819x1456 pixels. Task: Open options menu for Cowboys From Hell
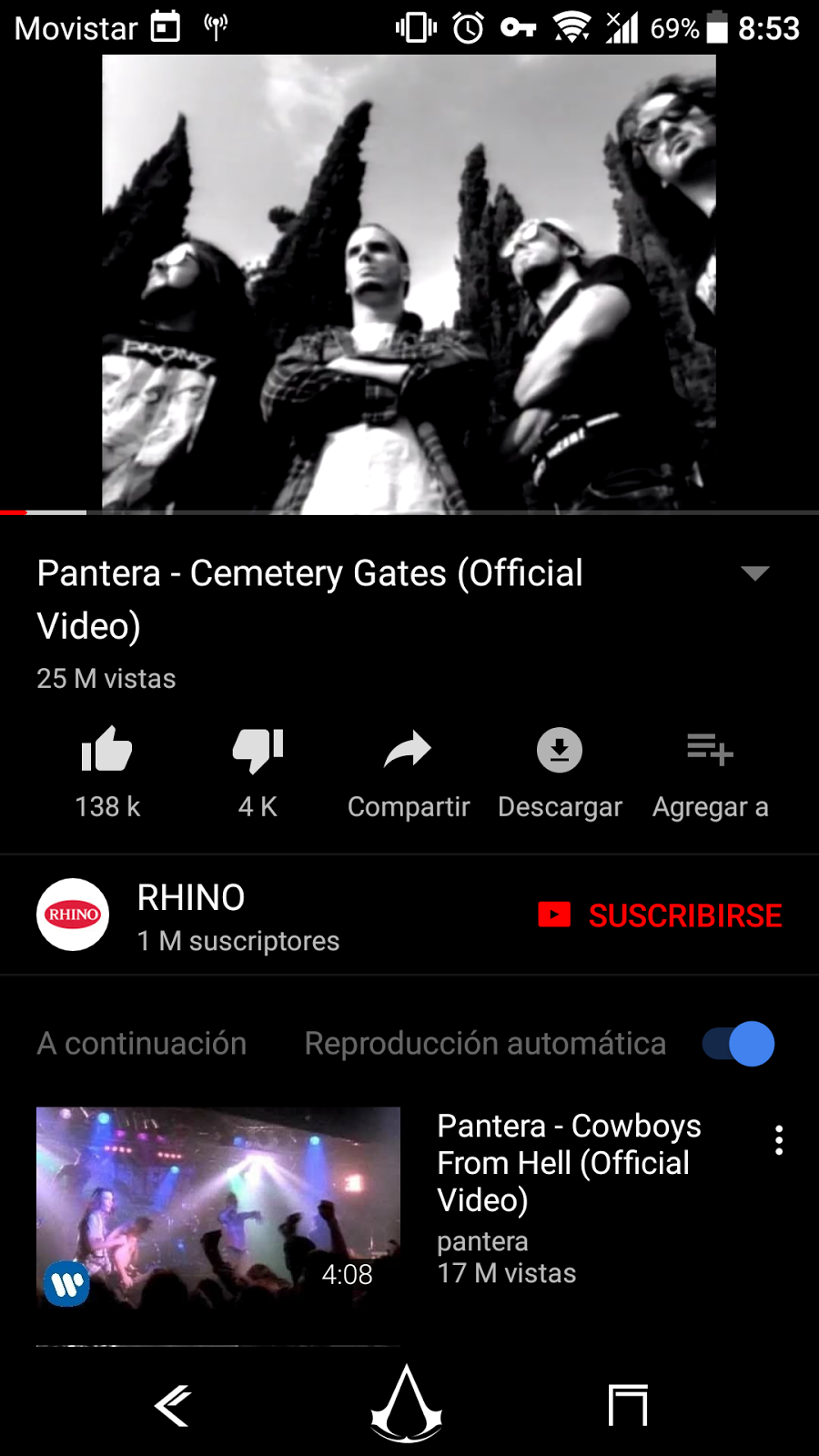[x=779, y=1140]
